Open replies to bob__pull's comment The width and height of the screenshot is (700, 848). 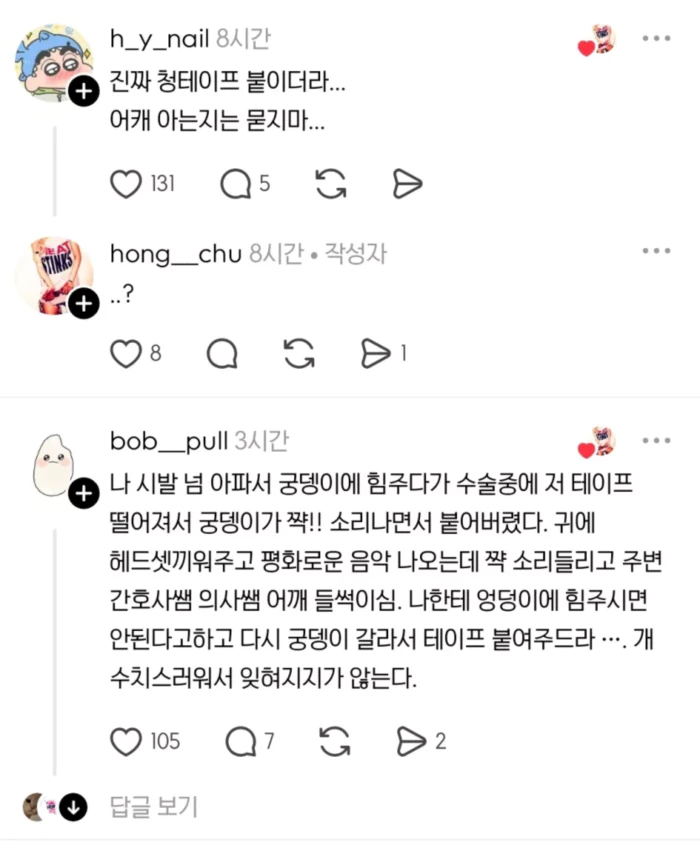(x=242, y=740)
